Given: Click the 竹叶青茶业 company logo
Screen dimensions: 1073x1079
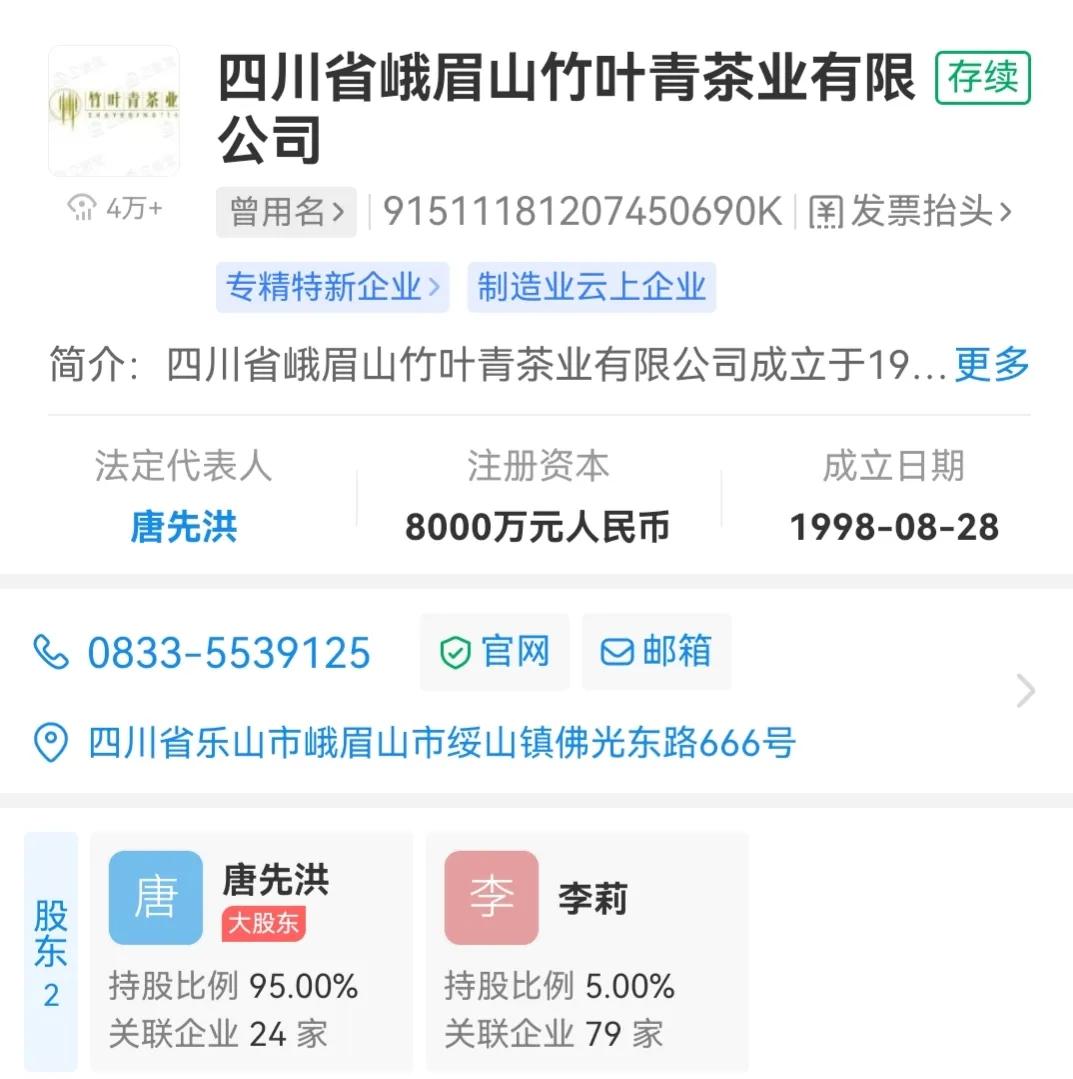Looking at the screenshot, I should (x=113, y=111).
